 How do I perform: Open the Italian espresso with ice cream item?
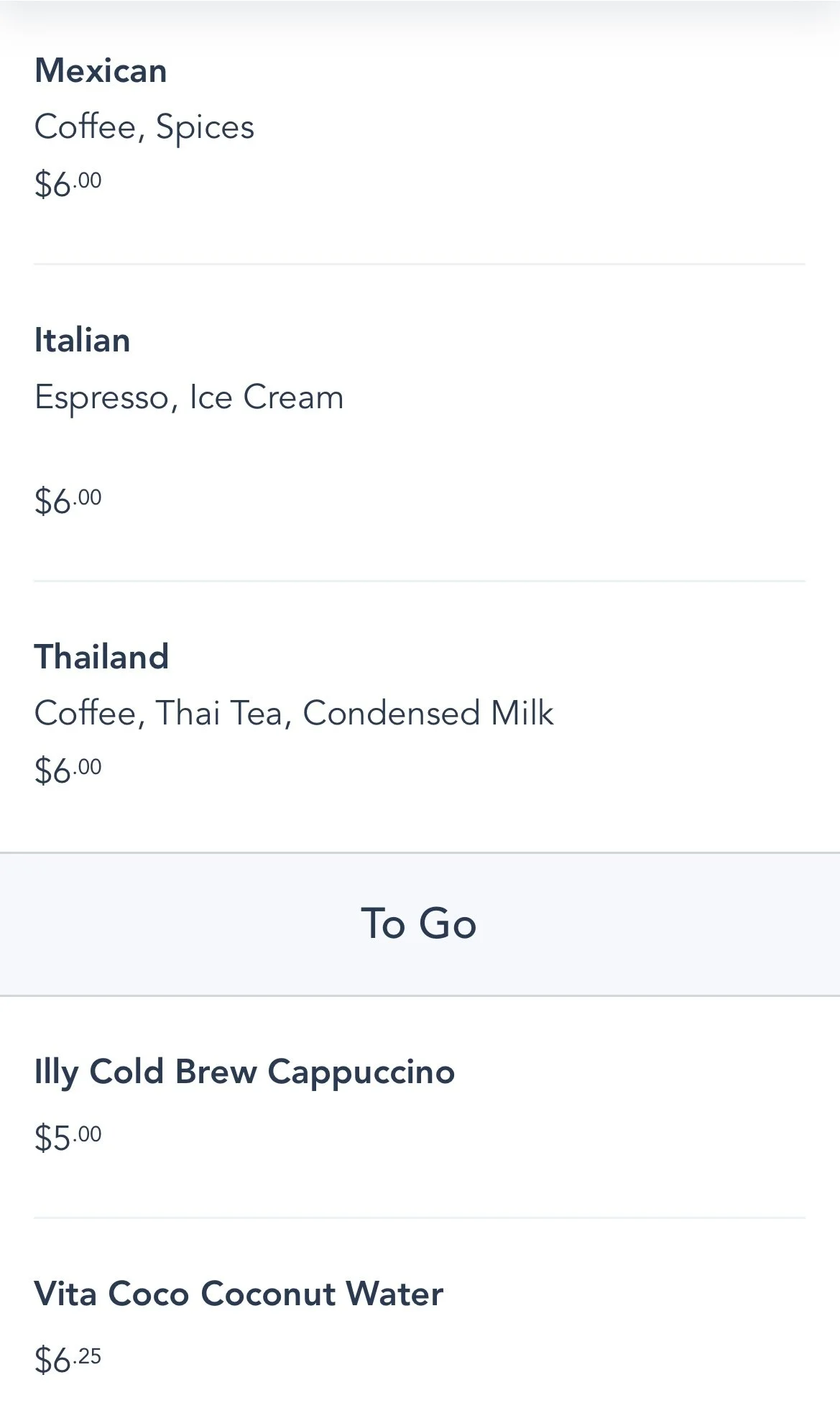click(x=420, y=423)
